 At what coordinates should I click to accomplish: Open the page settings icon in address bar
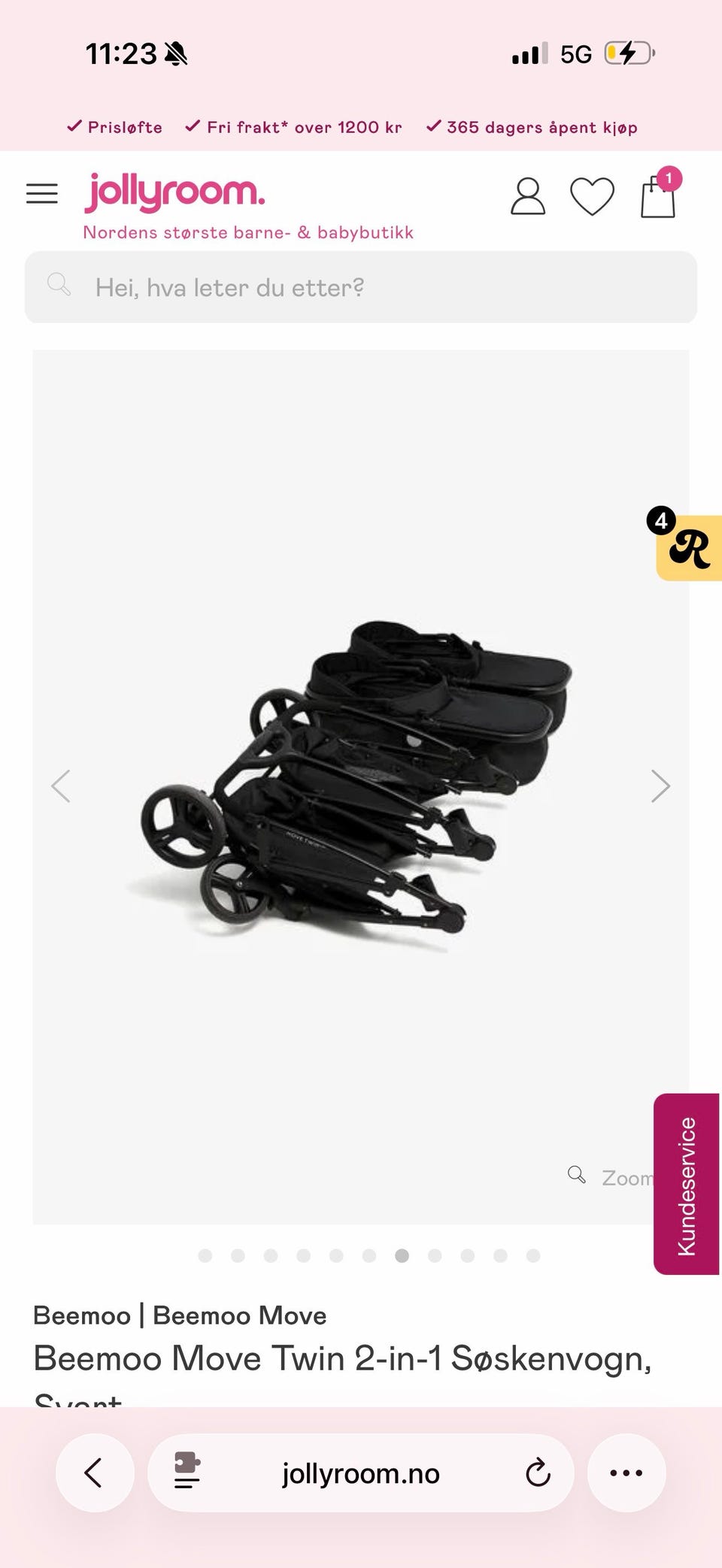coord(187,1471)
